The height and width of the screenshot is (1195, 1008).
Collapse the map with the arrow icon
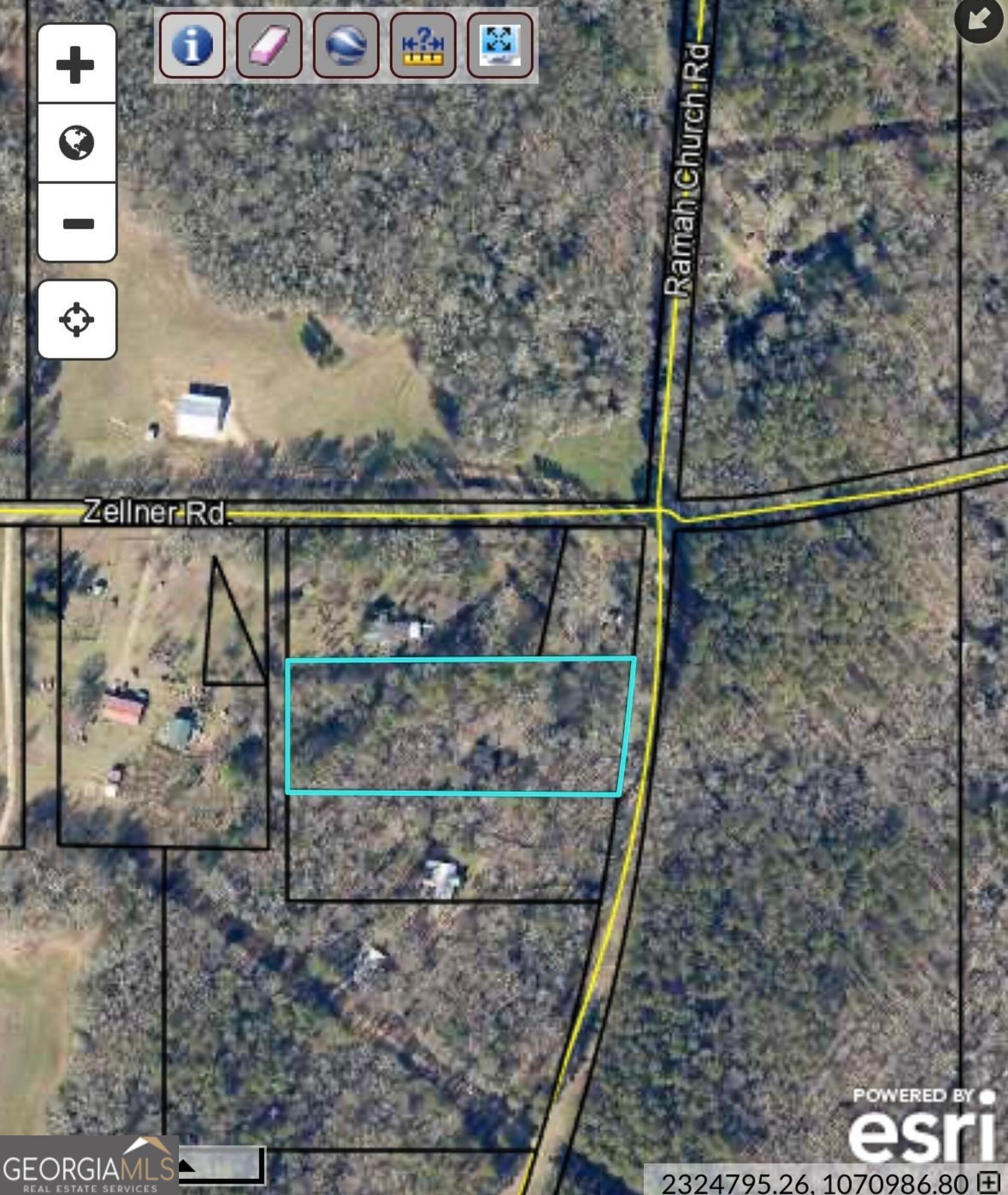click(978, 20)
